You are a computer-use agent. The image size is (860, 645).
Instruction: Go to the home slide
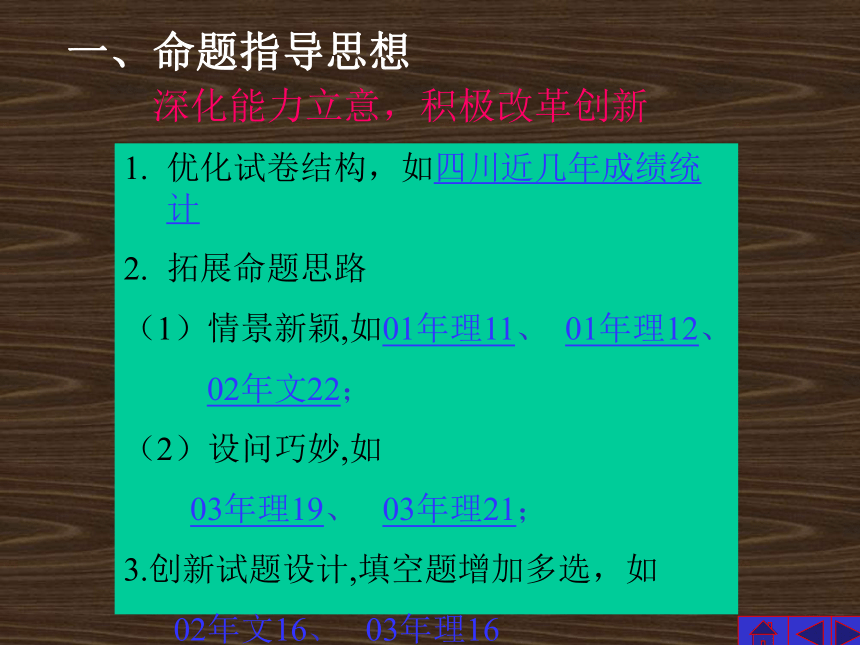pos(763,632)
